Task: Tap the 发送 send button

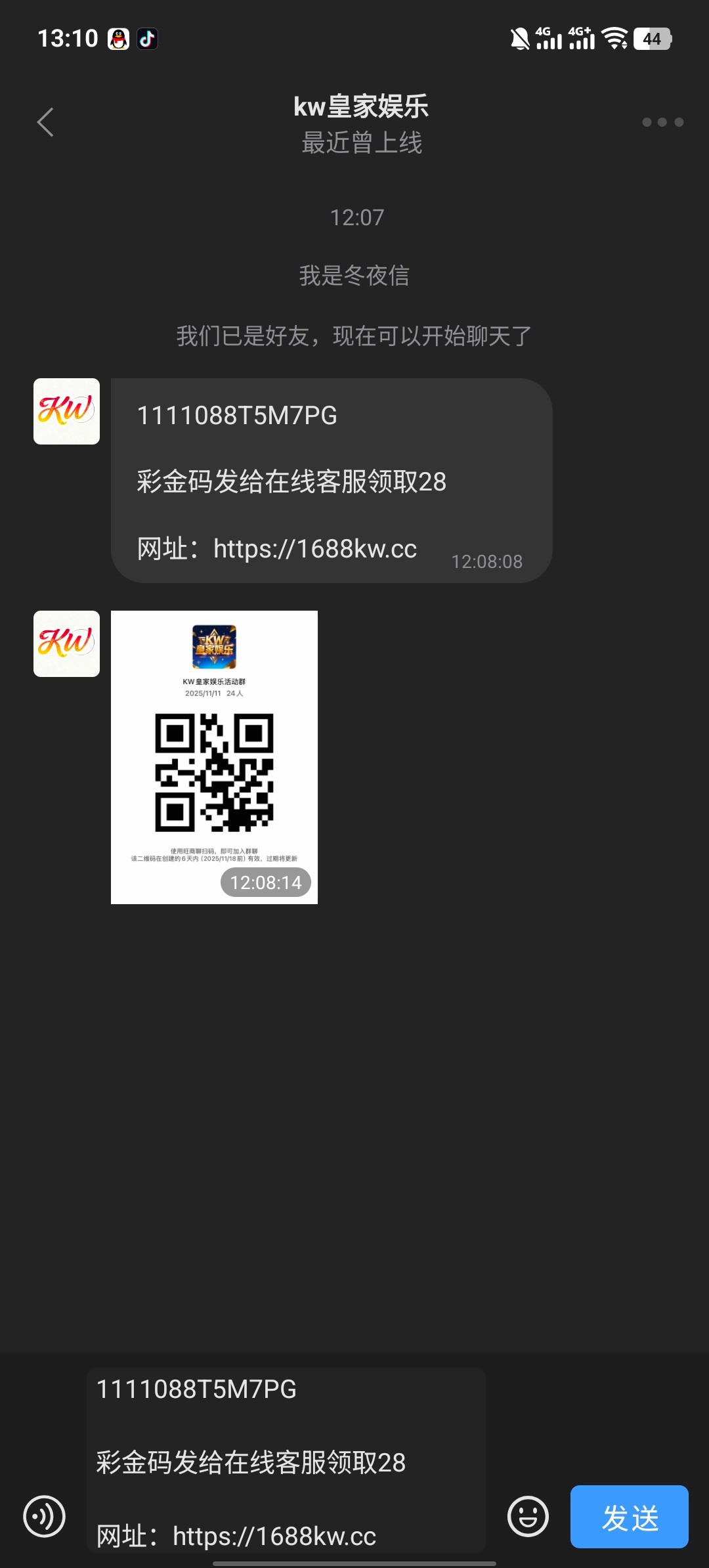Action: coord(629,1517)
